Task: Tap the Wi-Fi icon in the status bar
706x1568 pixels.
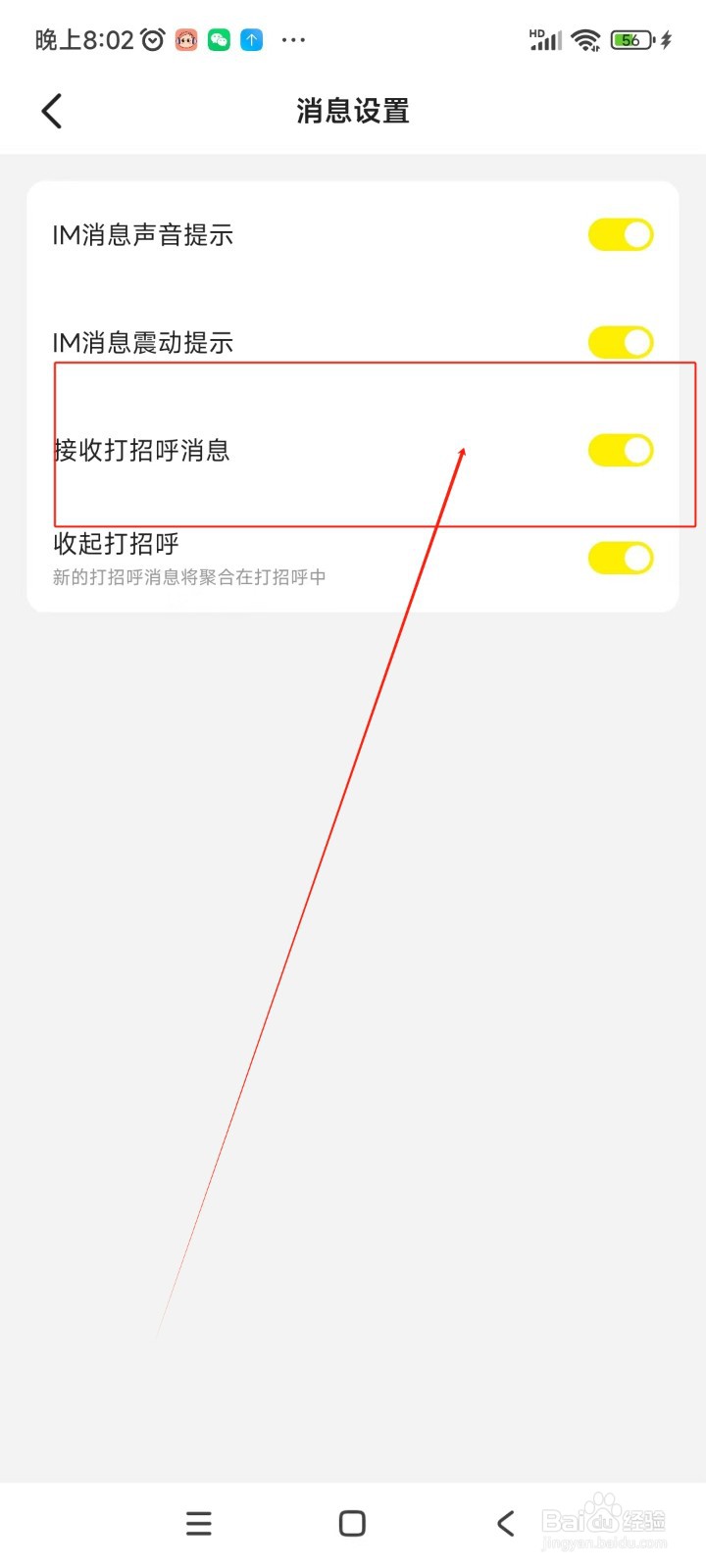Action: pos(584,39)
